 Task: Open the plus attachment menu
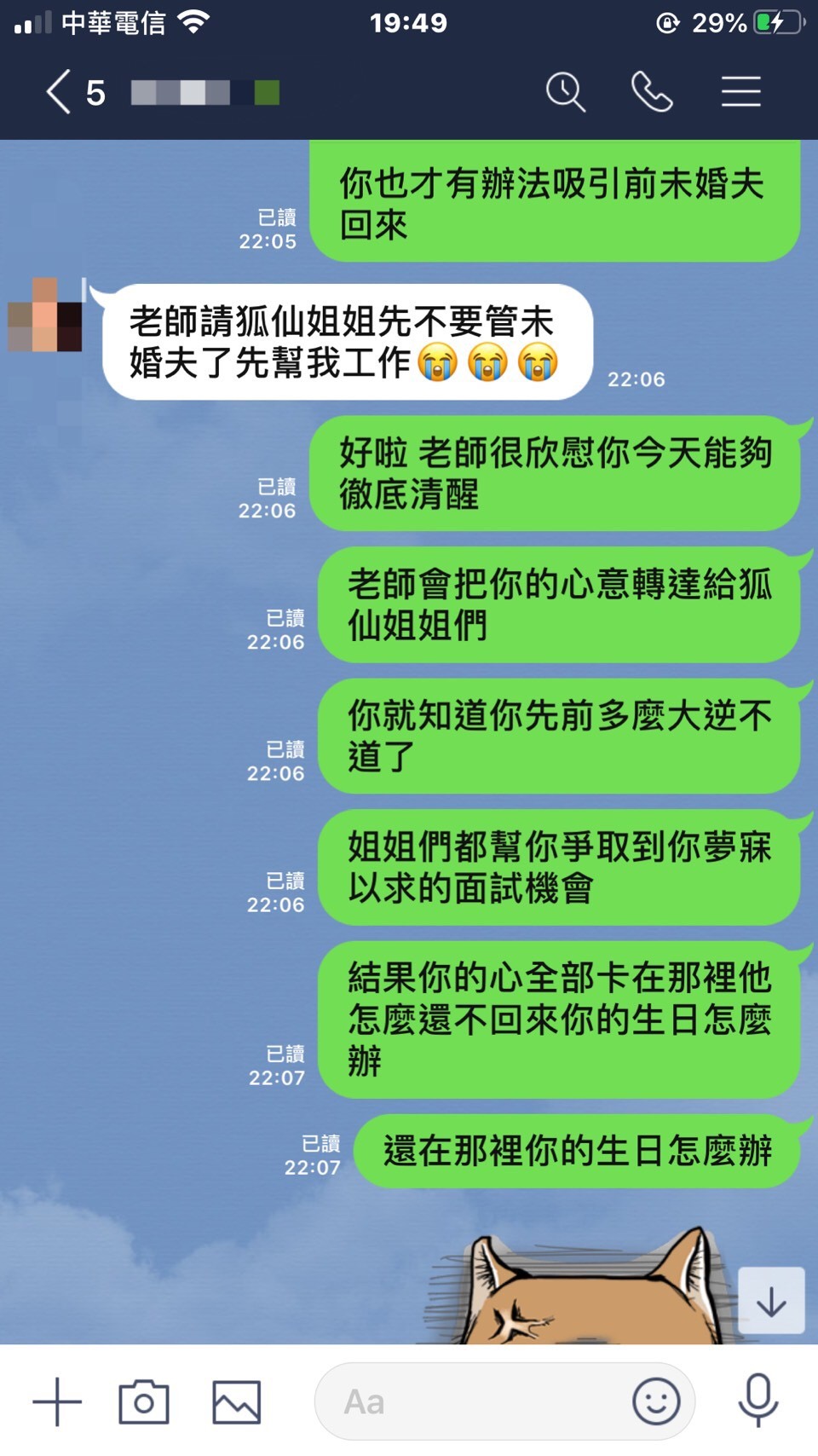(57, 1401)
